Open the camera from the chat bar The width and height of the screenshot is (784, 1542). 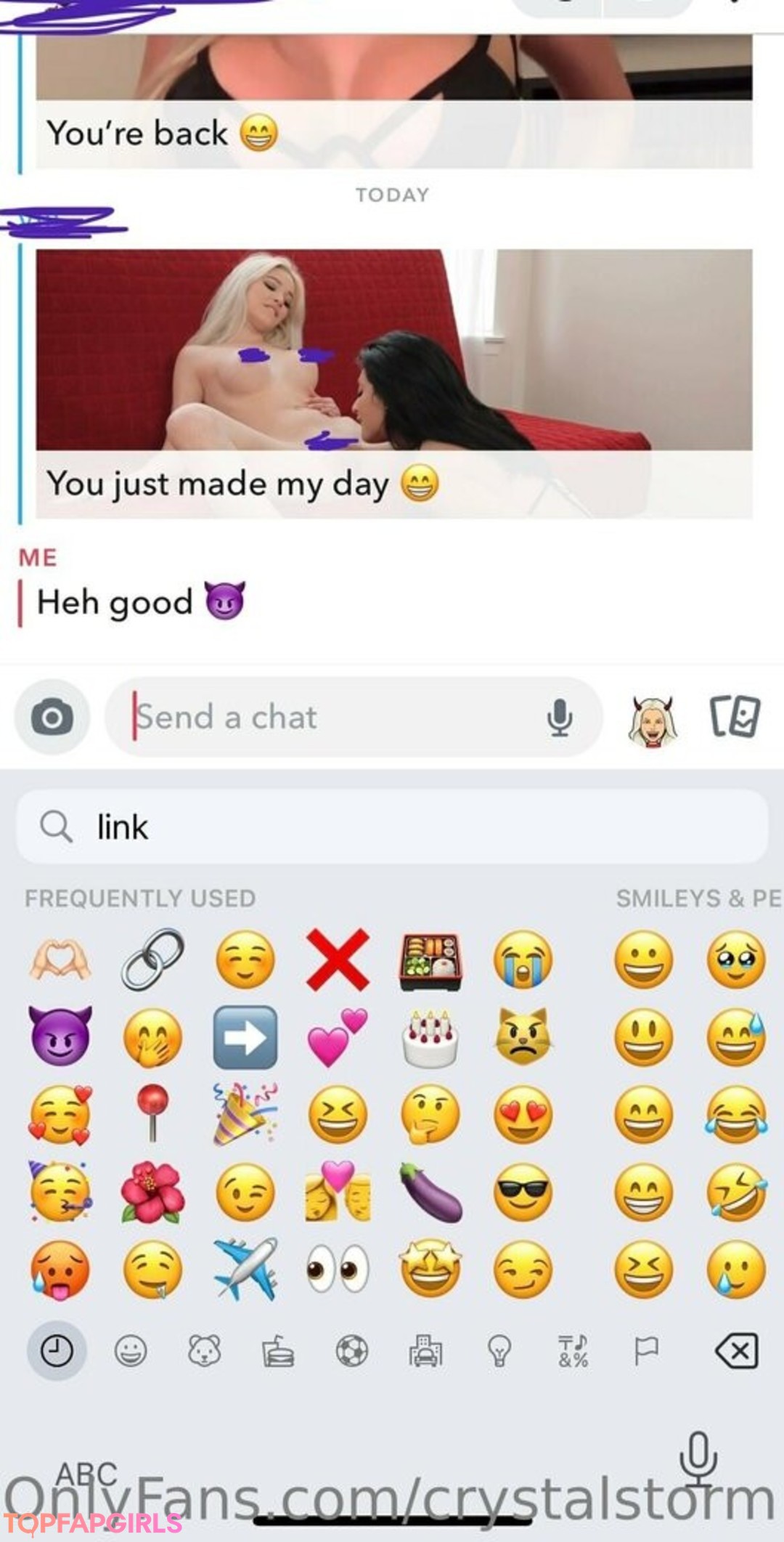click(x=52, y=718)
